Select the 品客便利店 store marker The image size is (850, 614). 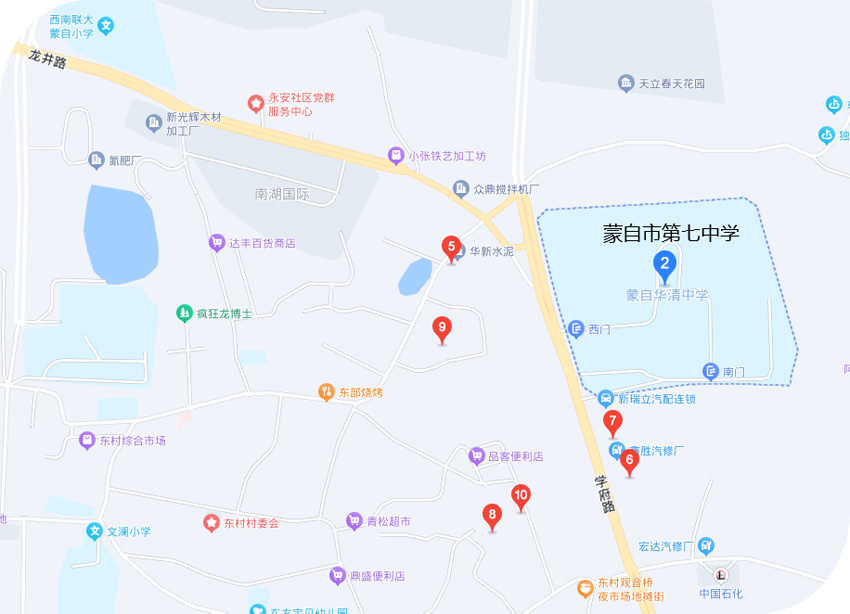(x=477, y=456)
